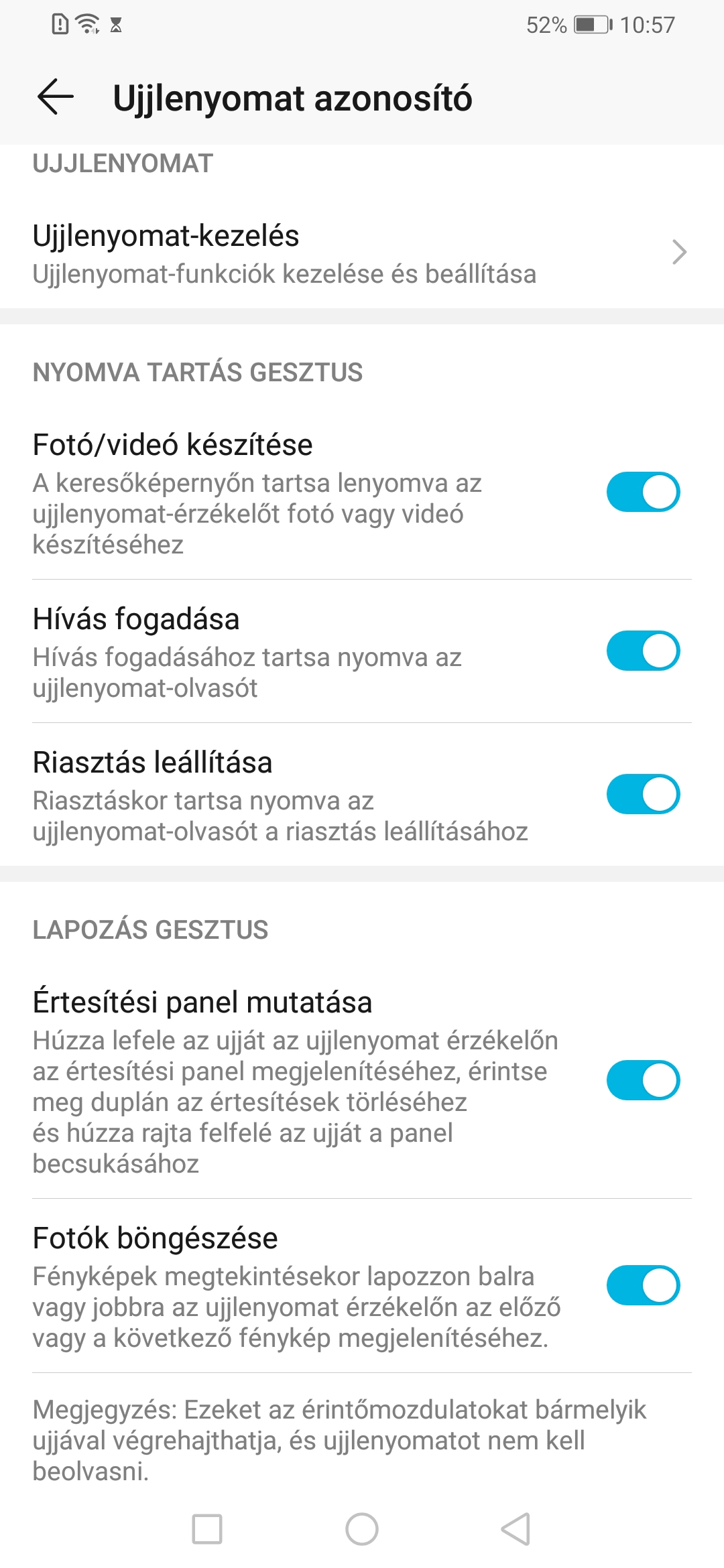Turn off the Hívás fogadása toggle
This screenshot has height=1568, width=724.
point(643,651)
